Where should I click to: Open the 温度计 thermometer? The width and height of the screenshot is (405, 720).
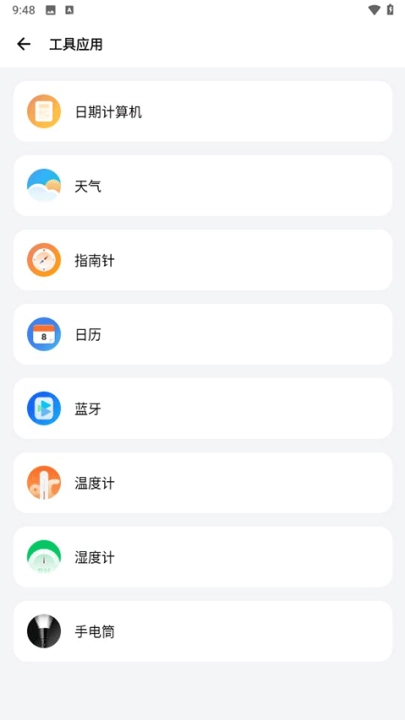(x=202, y=483)
